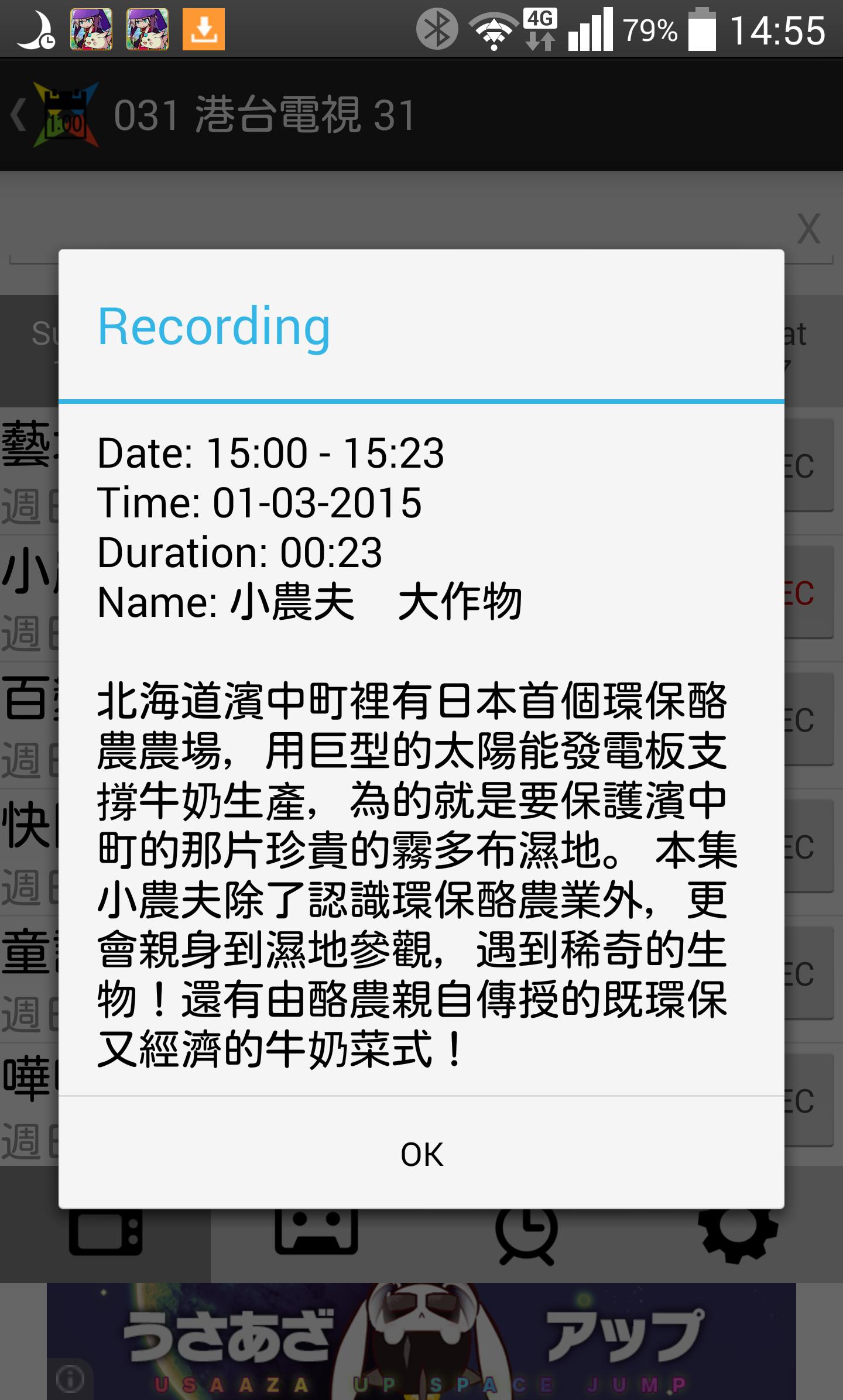Toggle the red REC for 小農夫 大作物
Viewport: 843px width, 1400px height.
[801, 594]
